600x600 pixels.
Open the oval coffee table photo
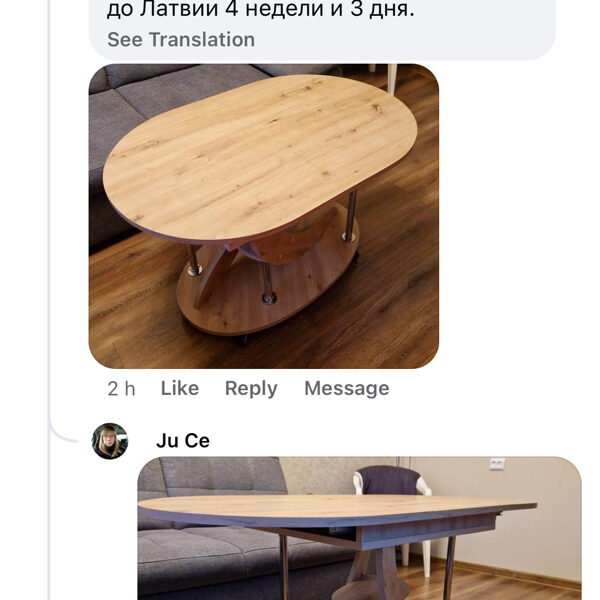tap(263, 216)
